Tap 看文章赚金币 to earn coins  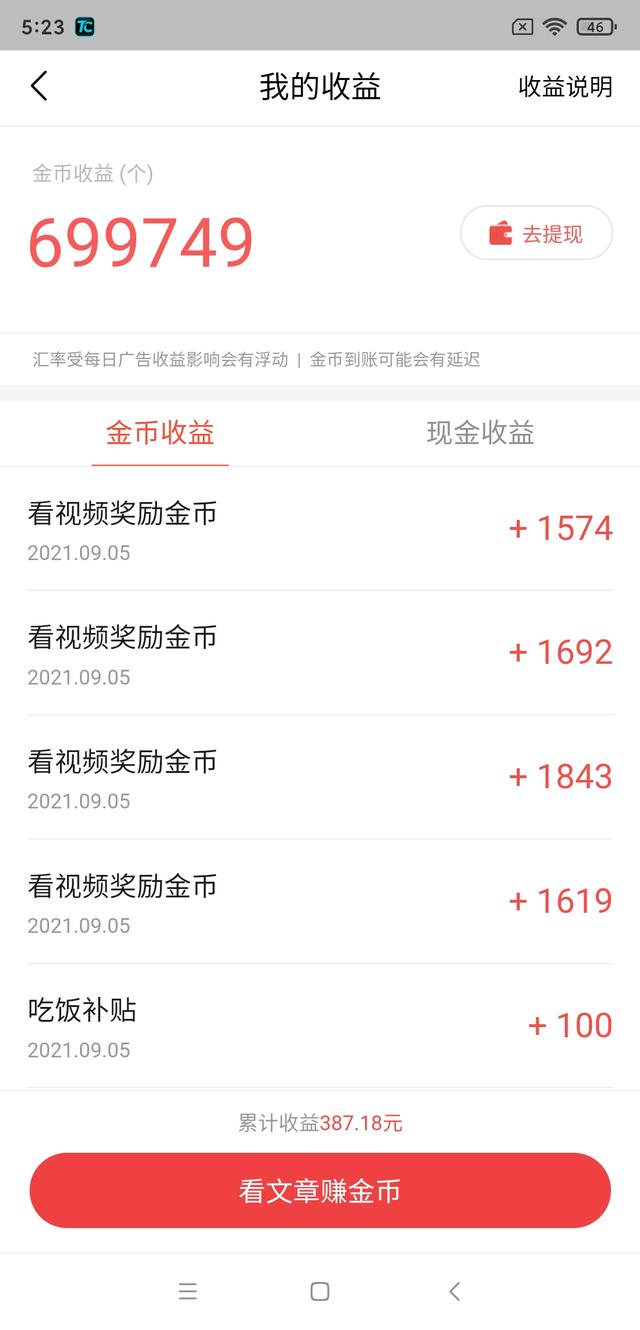pyautogui.click(x=320, y=1190)
